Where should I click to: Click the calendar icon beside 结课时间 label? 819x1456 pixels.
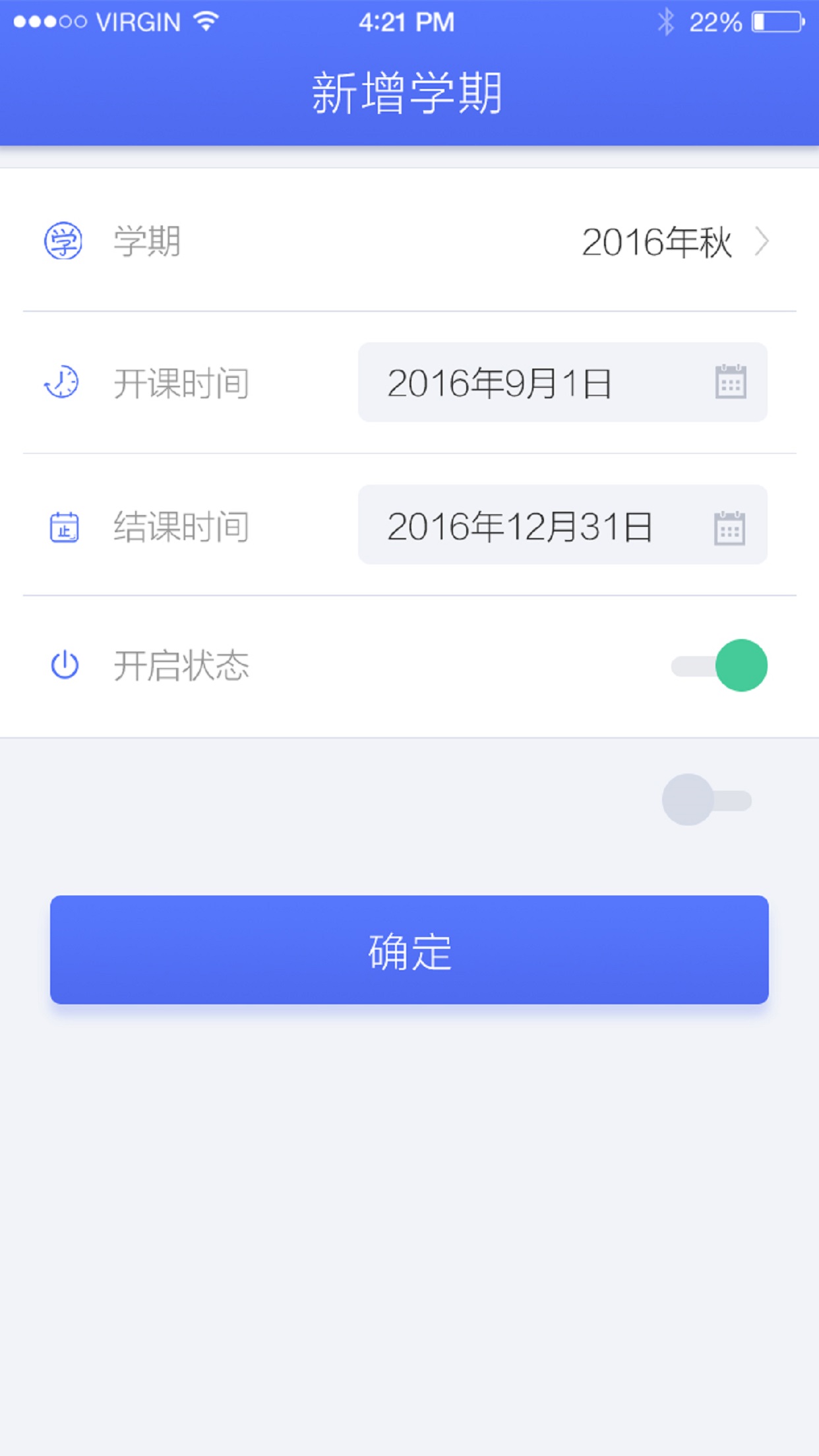[63, 526]
